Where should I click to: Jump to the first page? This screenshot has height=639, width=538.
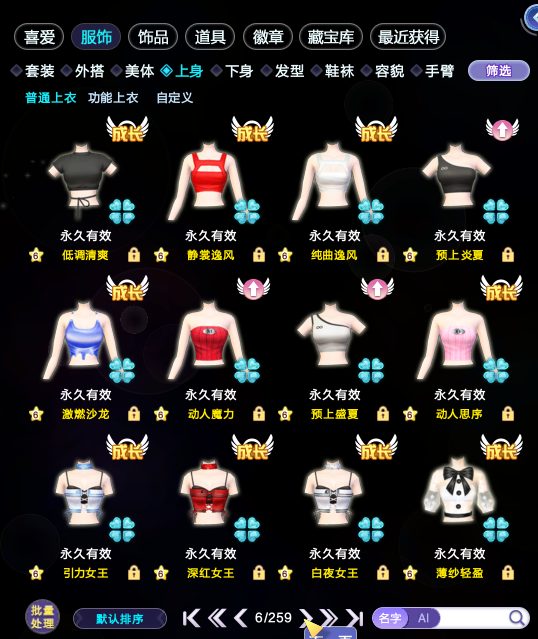pos(191,618)
